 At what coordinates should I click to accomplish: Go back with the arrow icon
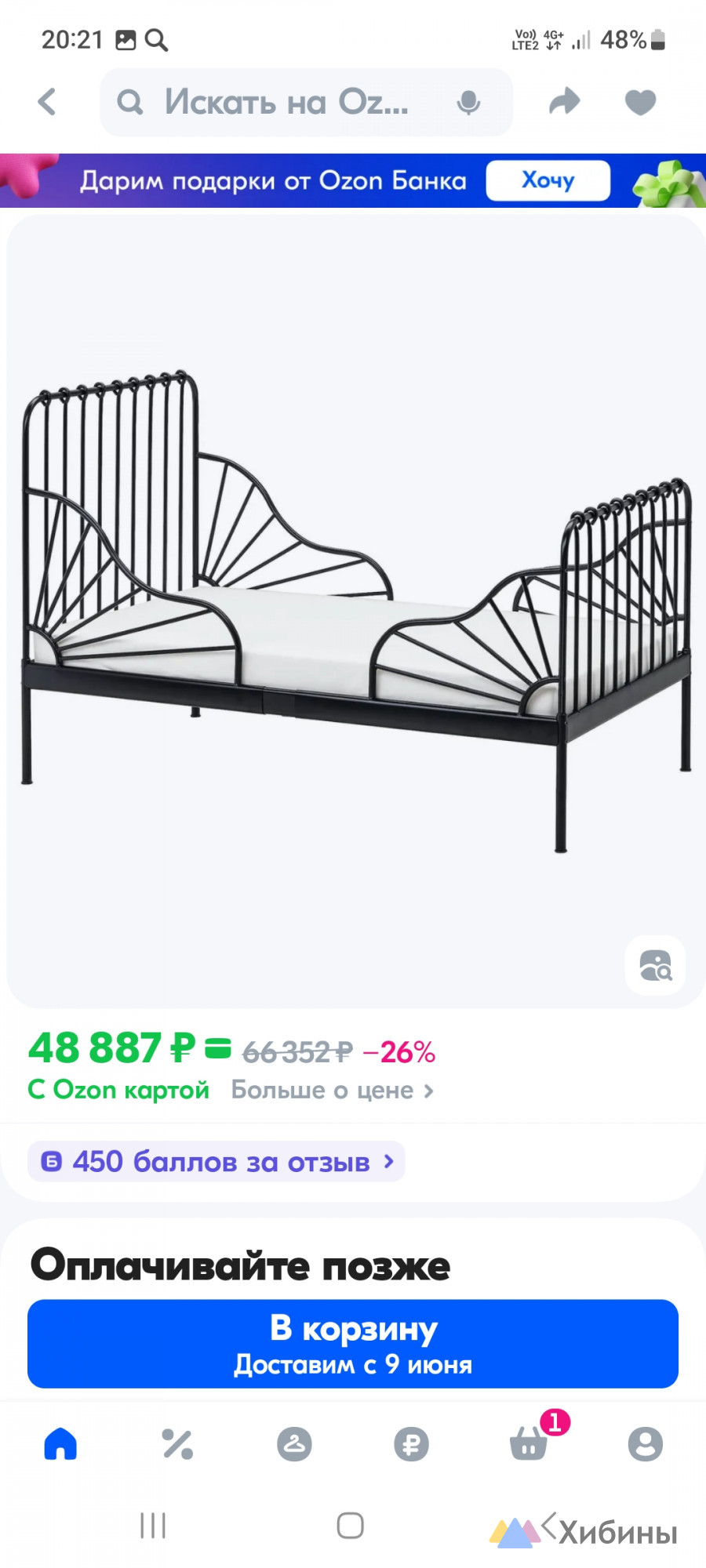[47, 102]
